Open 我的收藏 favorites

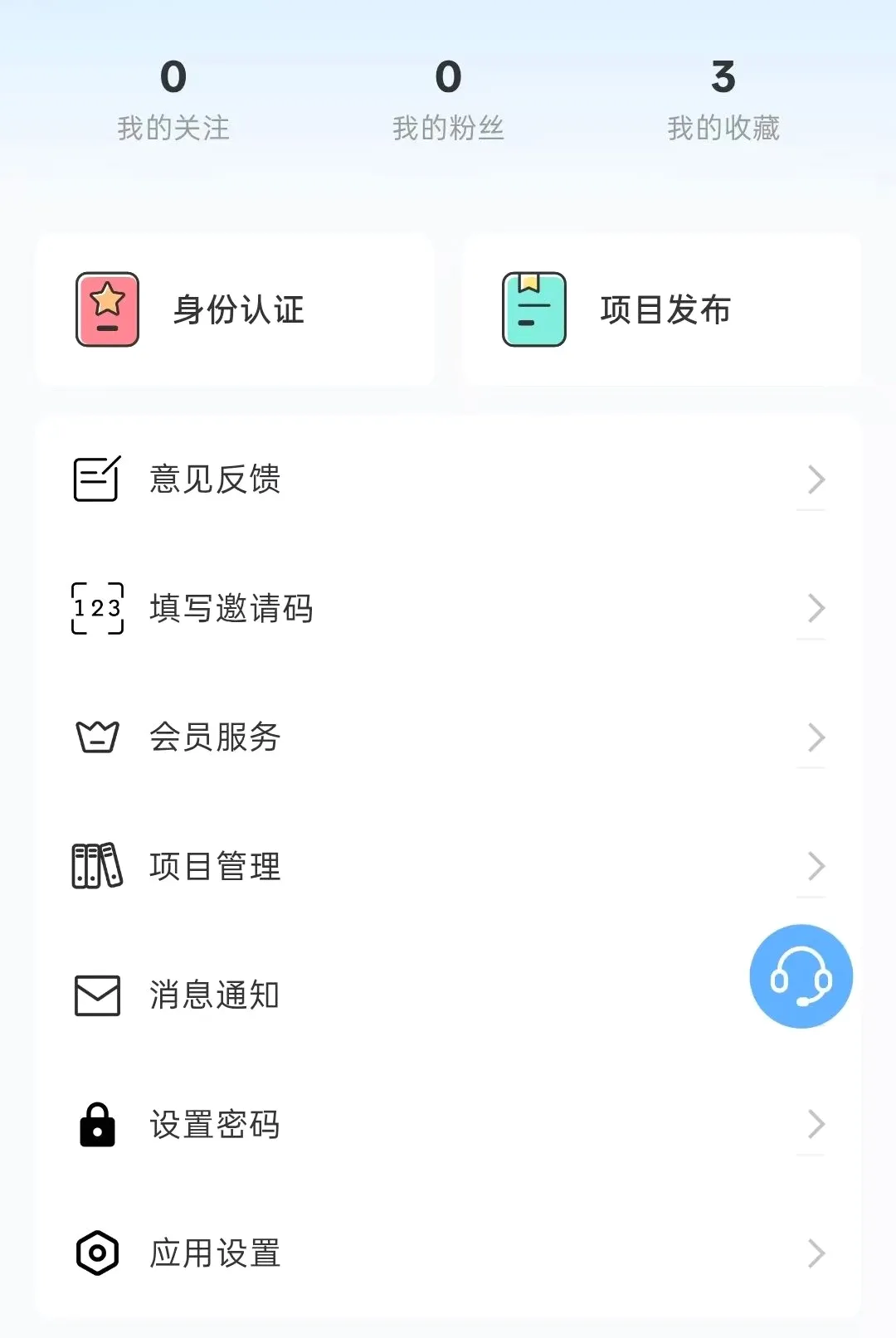click(x=723, y=101)
